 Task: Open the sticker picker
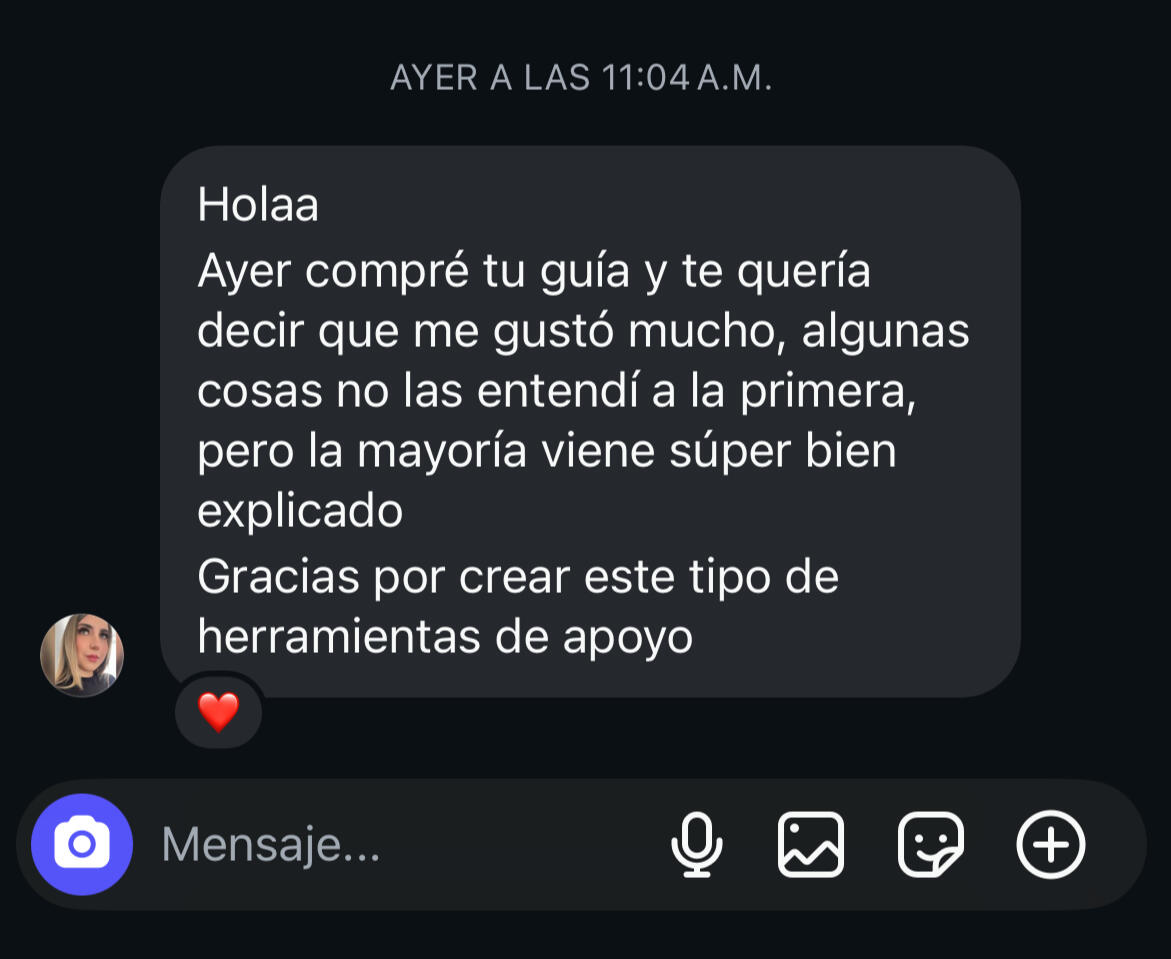coord(931,845)
